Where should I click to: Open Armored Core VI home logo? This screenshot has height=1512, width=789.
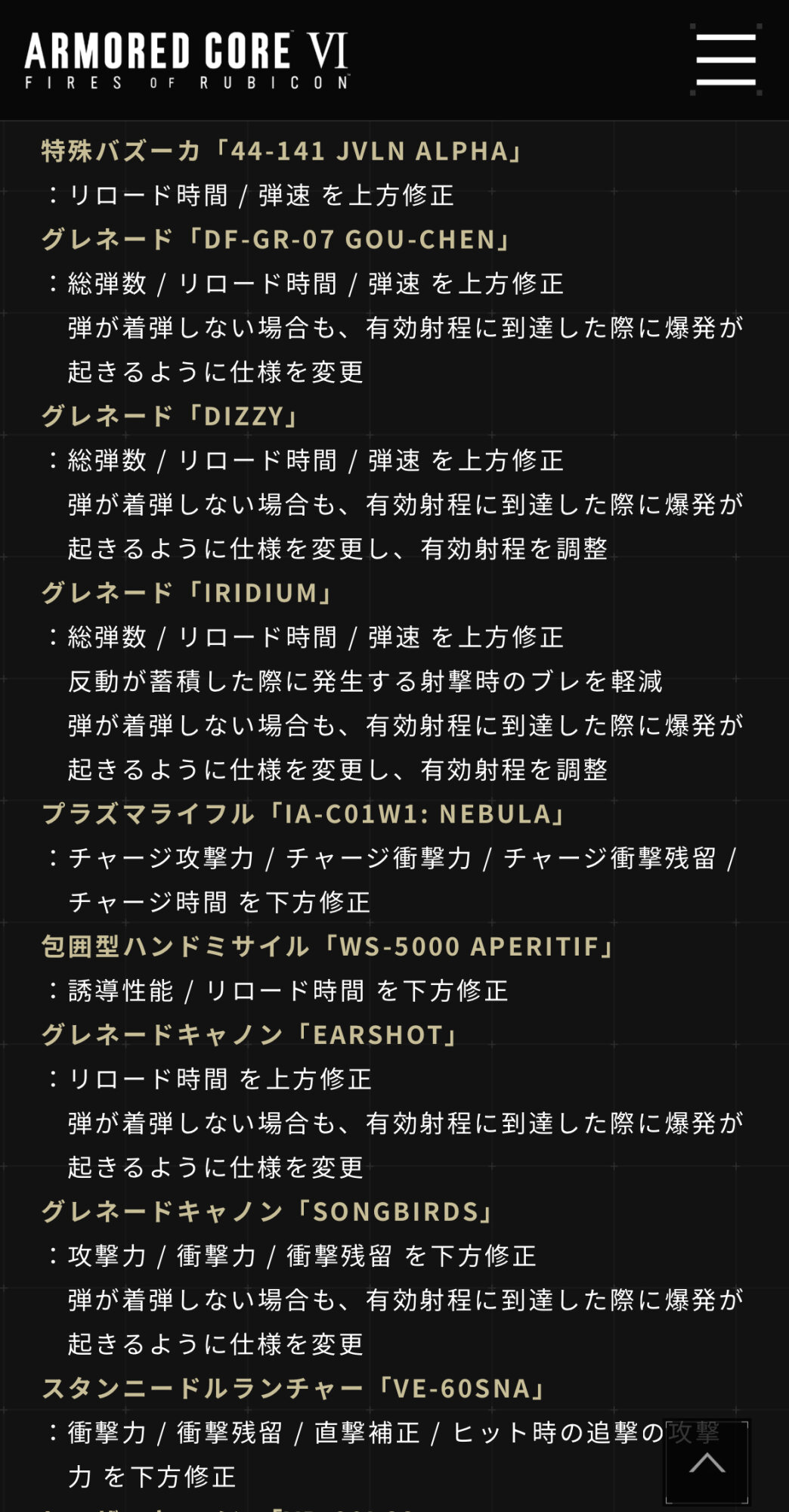click(187, 60)
